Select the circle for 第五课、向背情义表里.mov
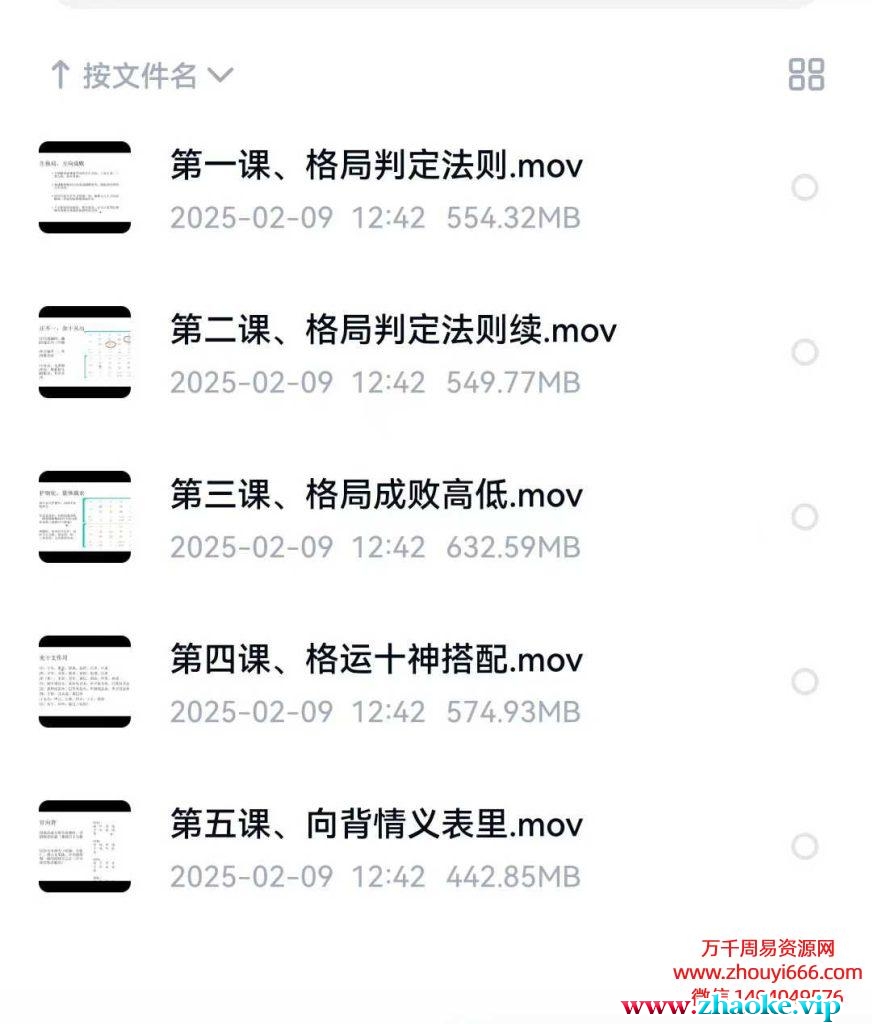Image resolution: width=872 pixels, height=1024 pixels. 805,847
